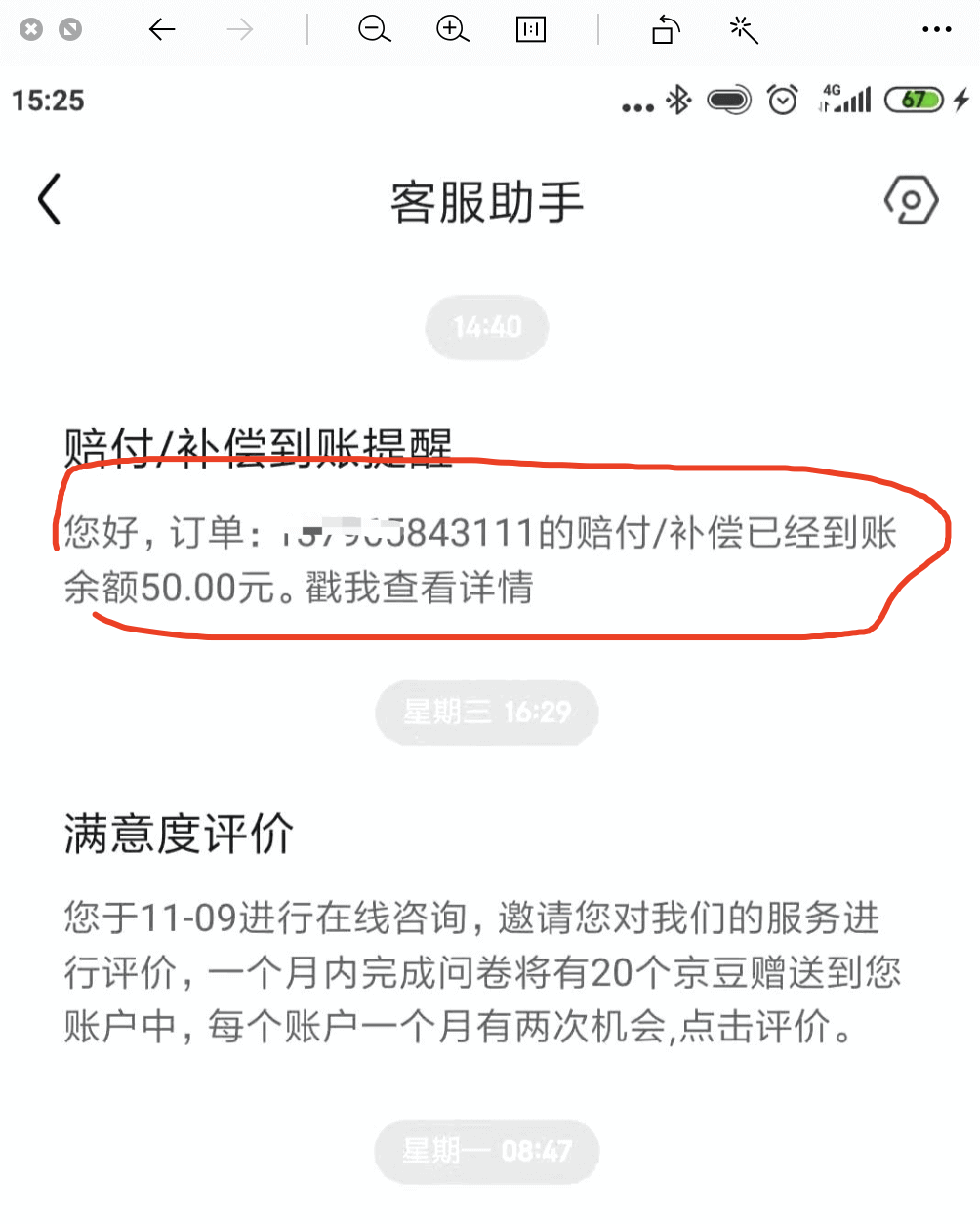The image size is (980, 1224).
Task: Go back to the previous image
Action: pos(162,30)
